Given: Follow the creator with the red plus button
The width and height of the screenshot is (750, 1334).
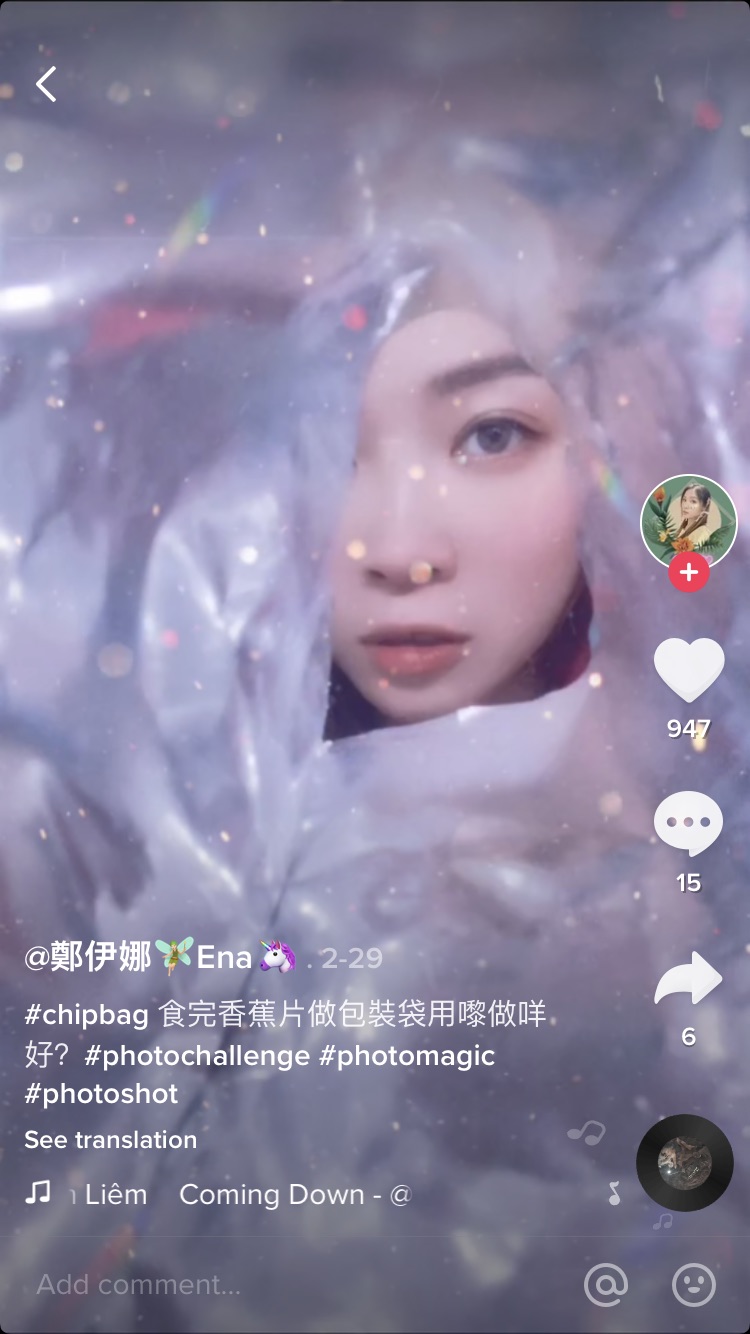Looking at the screenshot, I should (x=688, y=573).
